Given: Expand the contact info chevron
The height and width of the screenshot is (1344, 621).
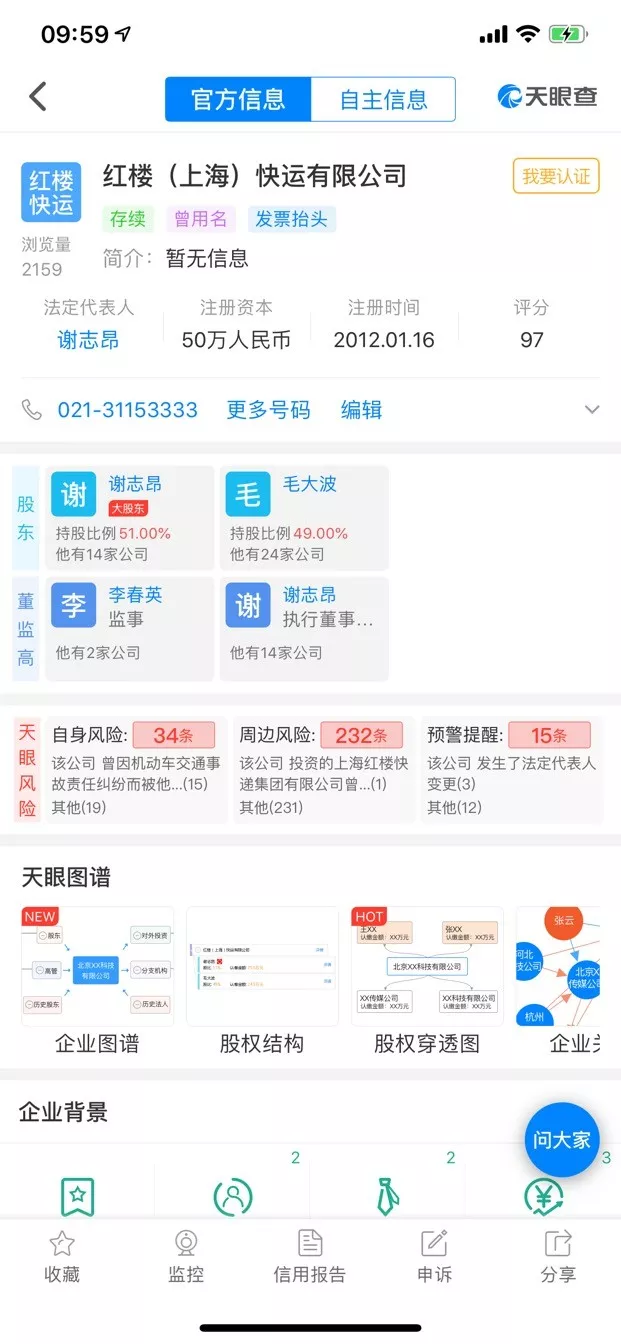Looking at the screenshot, I should click(x=592, y=410).
